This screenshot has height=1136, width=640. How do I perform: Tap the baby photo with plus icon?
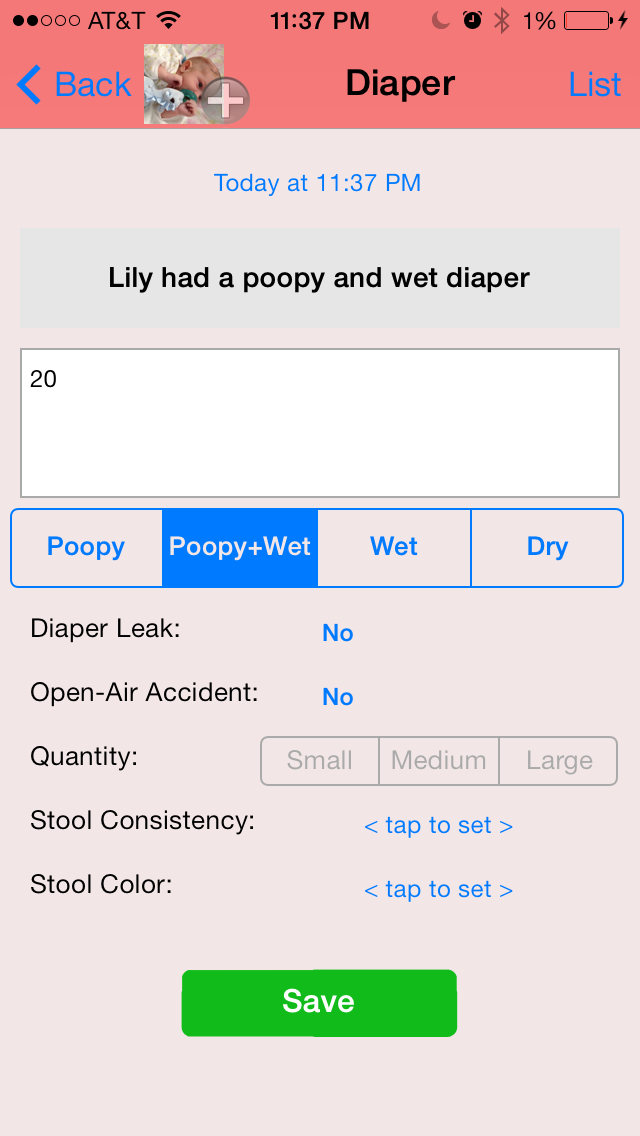[196, 84]
